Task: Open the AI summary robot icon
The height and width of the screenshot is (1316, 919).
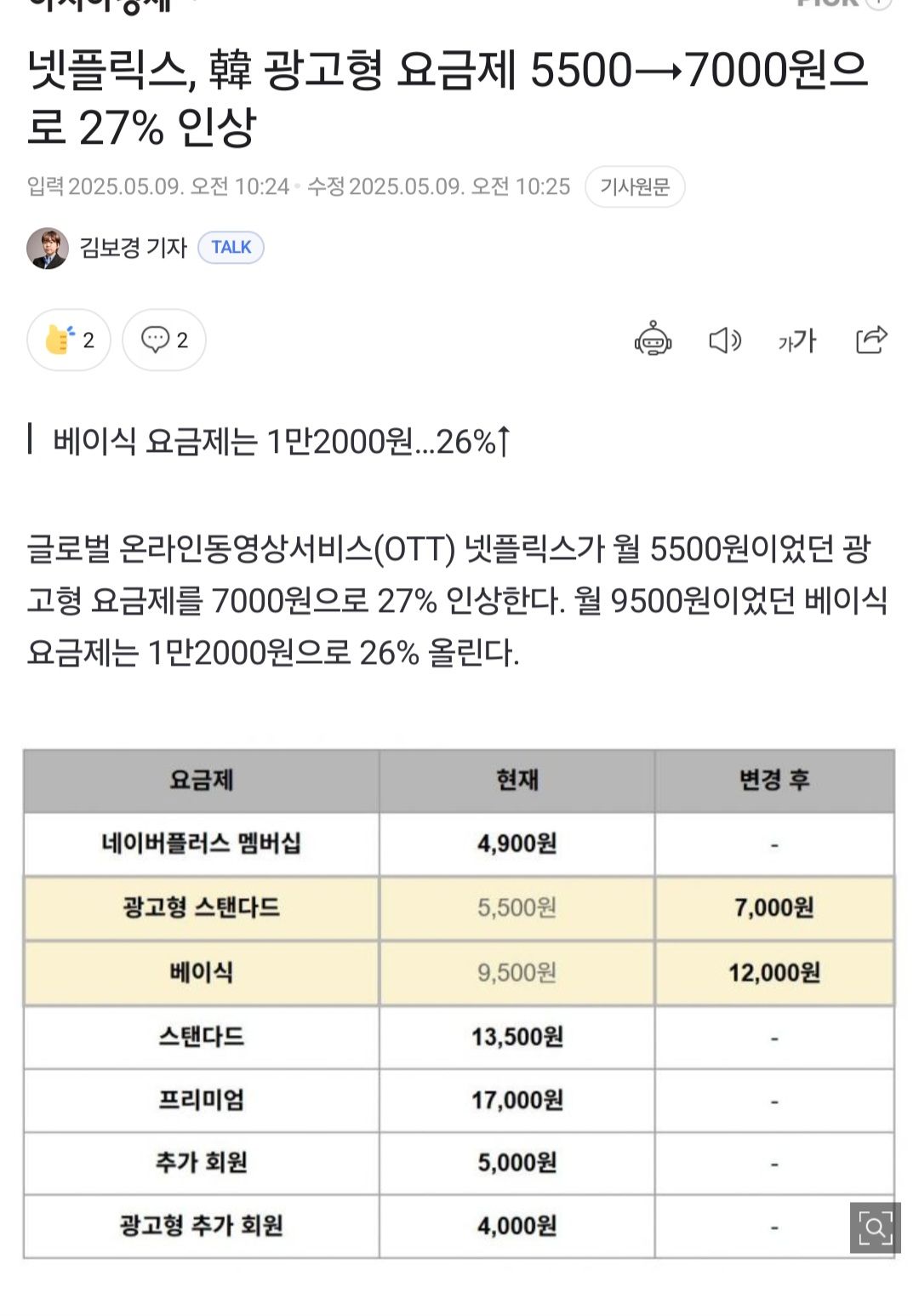Action: pos(653,340)
